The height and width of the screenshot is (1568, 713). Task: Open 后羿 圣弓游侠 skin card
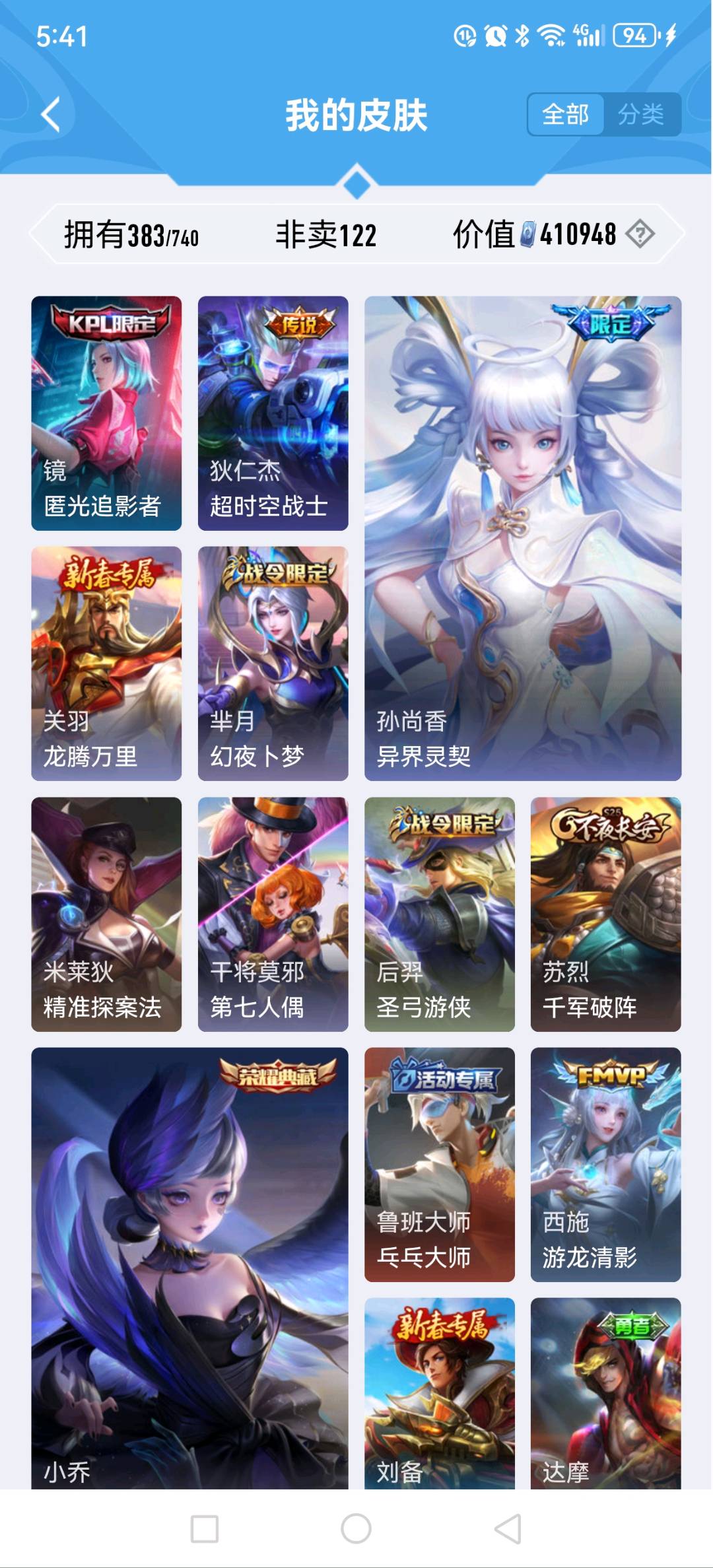(439, 914)
